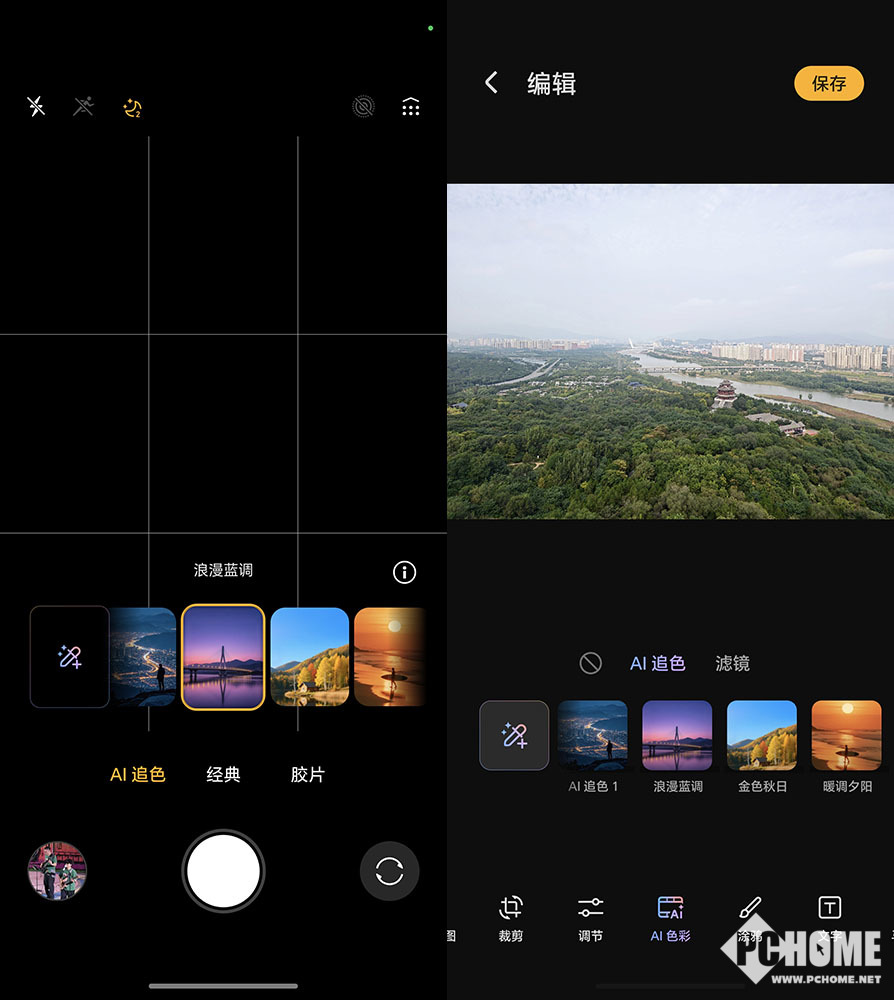Image resolution: width=894 pixels, height=1000 pixels.
Task: Open the last photo from the gallery thumbnail
Action: tap(57, 870)
